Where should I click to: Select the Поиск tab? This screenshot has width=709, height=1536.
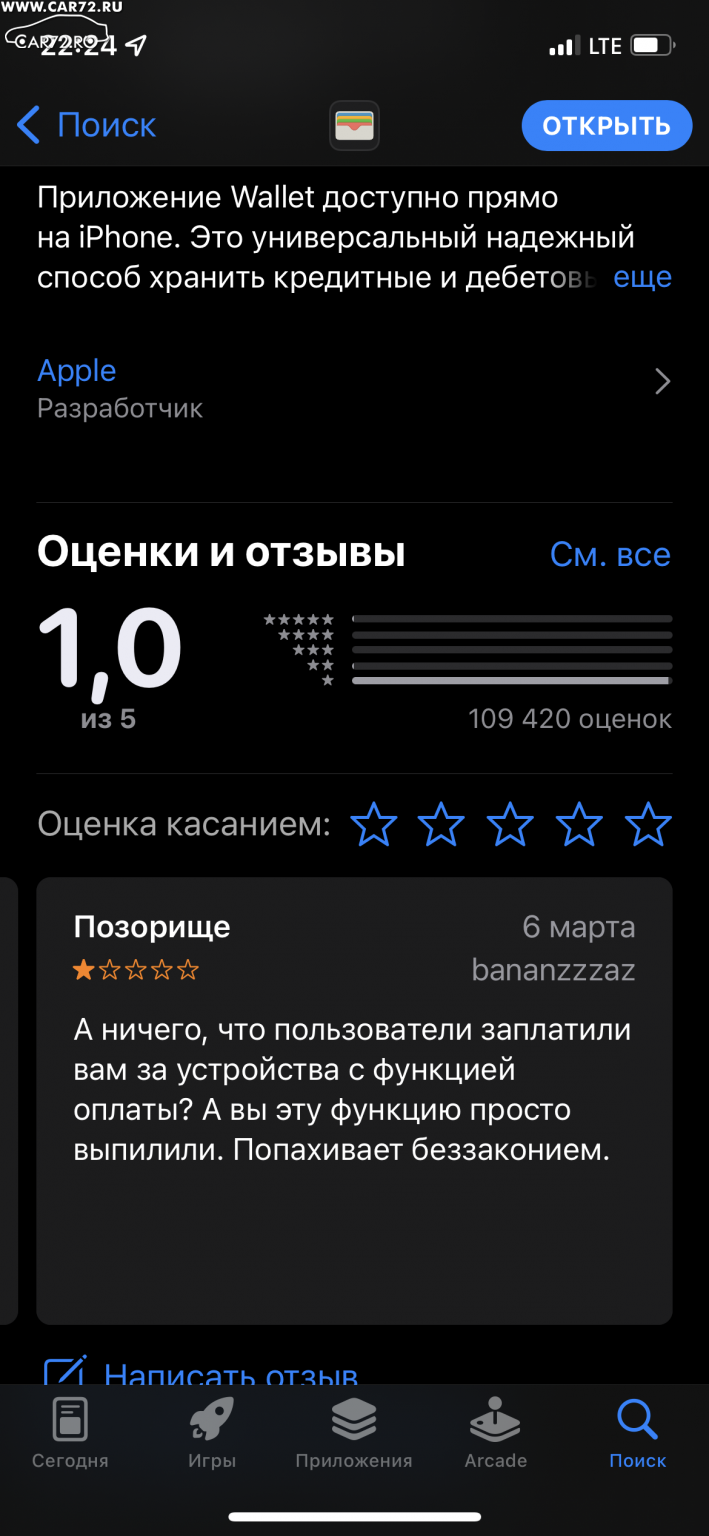638,1433
